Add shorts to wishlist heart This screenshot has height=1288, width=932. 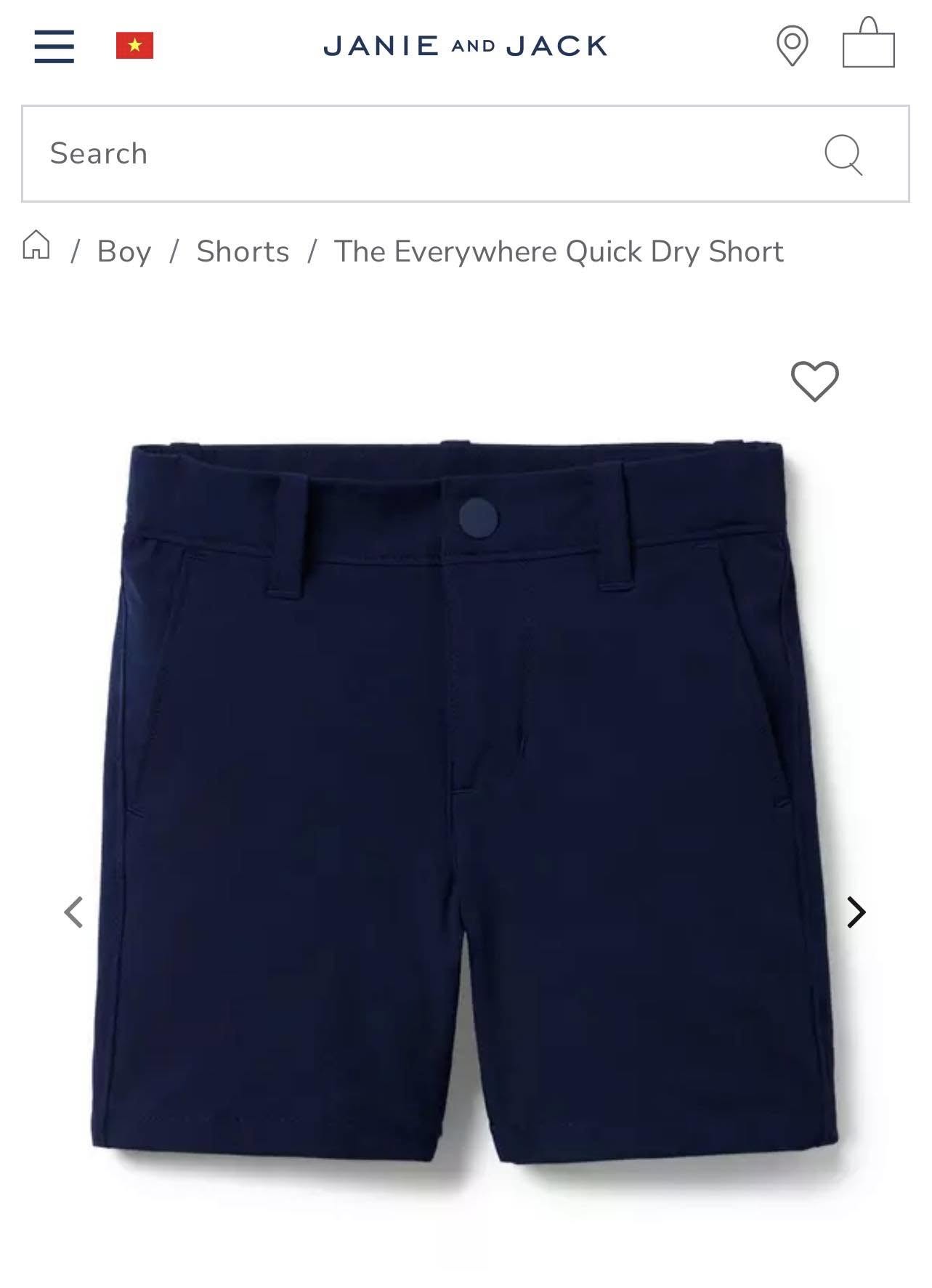[814, 381]
